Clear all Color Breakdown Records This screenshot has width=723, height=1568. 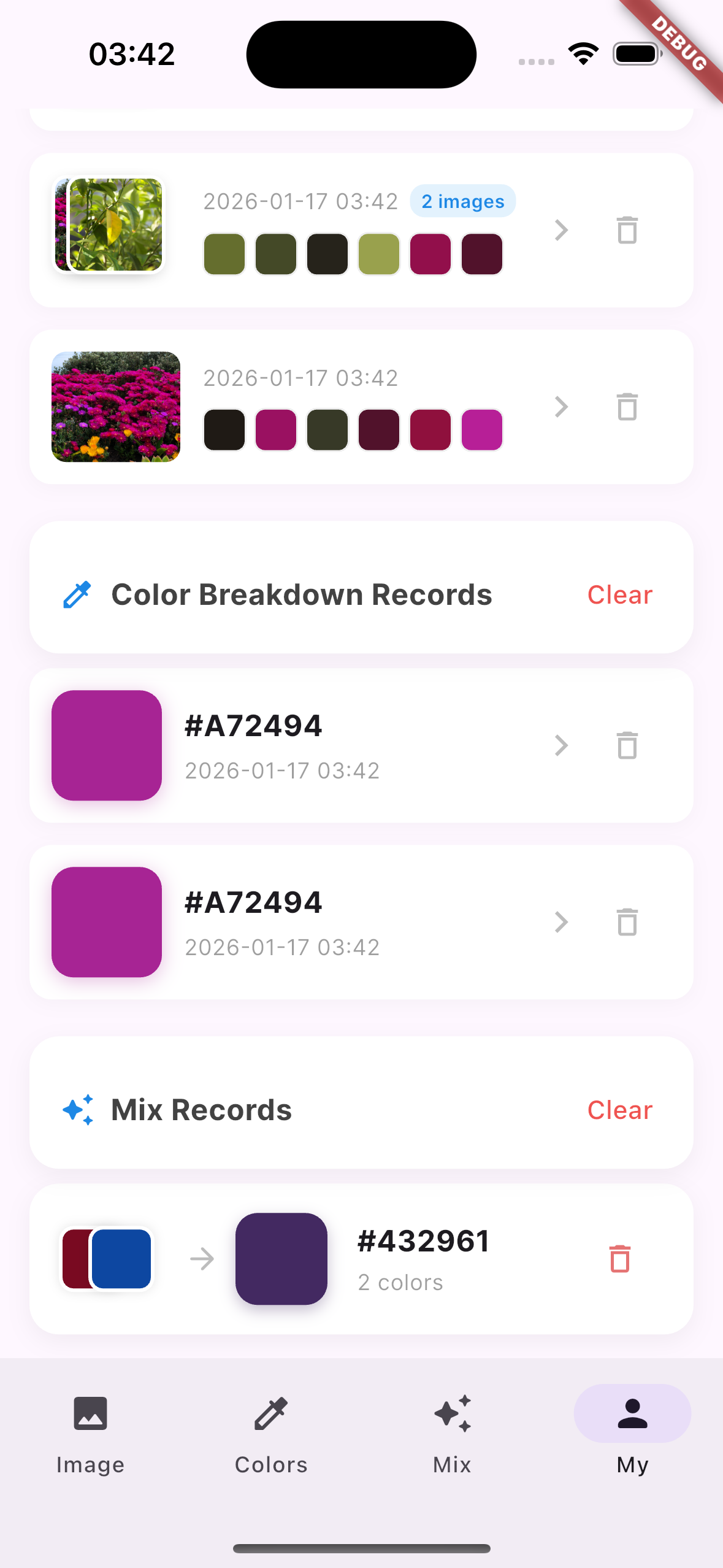click(619, 593)
